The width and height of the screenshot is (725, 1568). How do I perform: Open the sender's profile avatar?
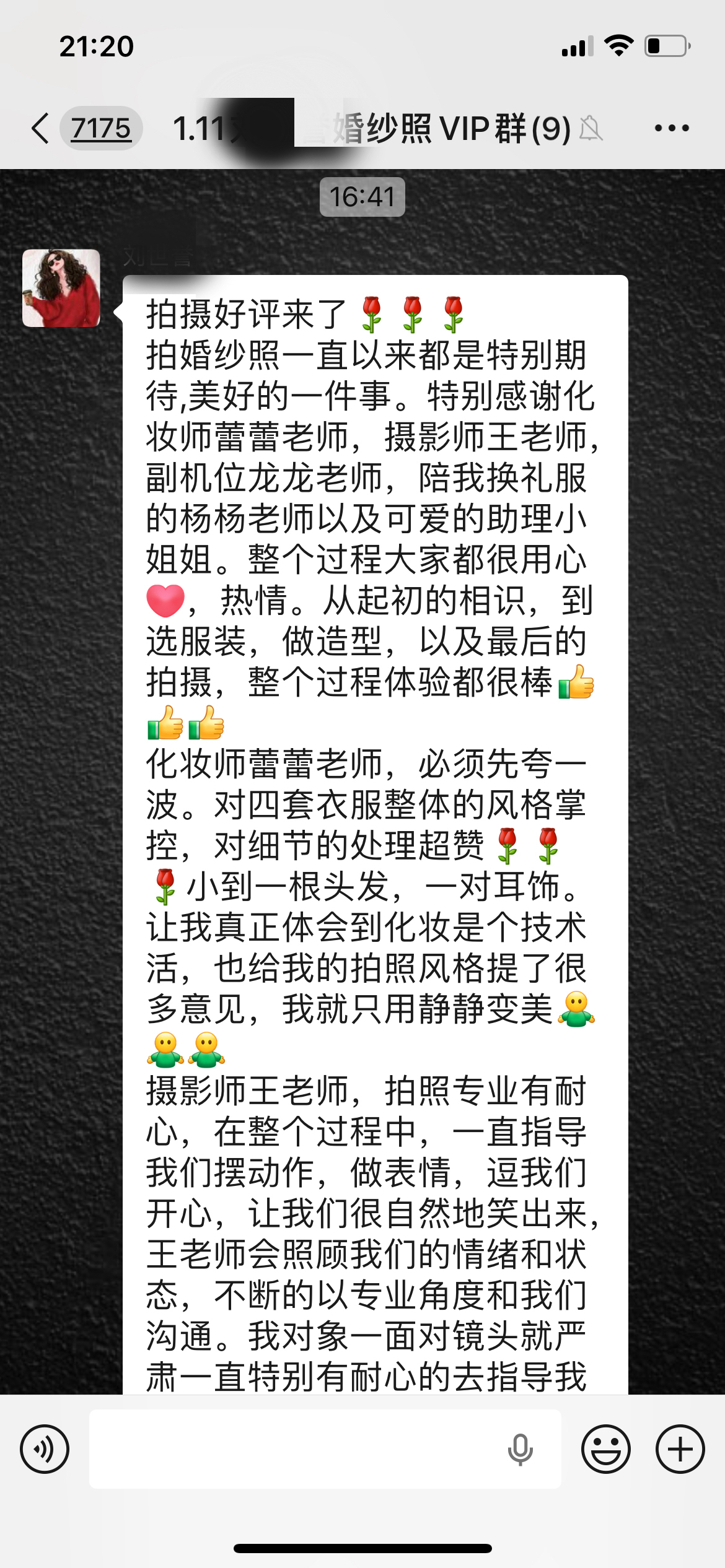[x=61, y=288]
